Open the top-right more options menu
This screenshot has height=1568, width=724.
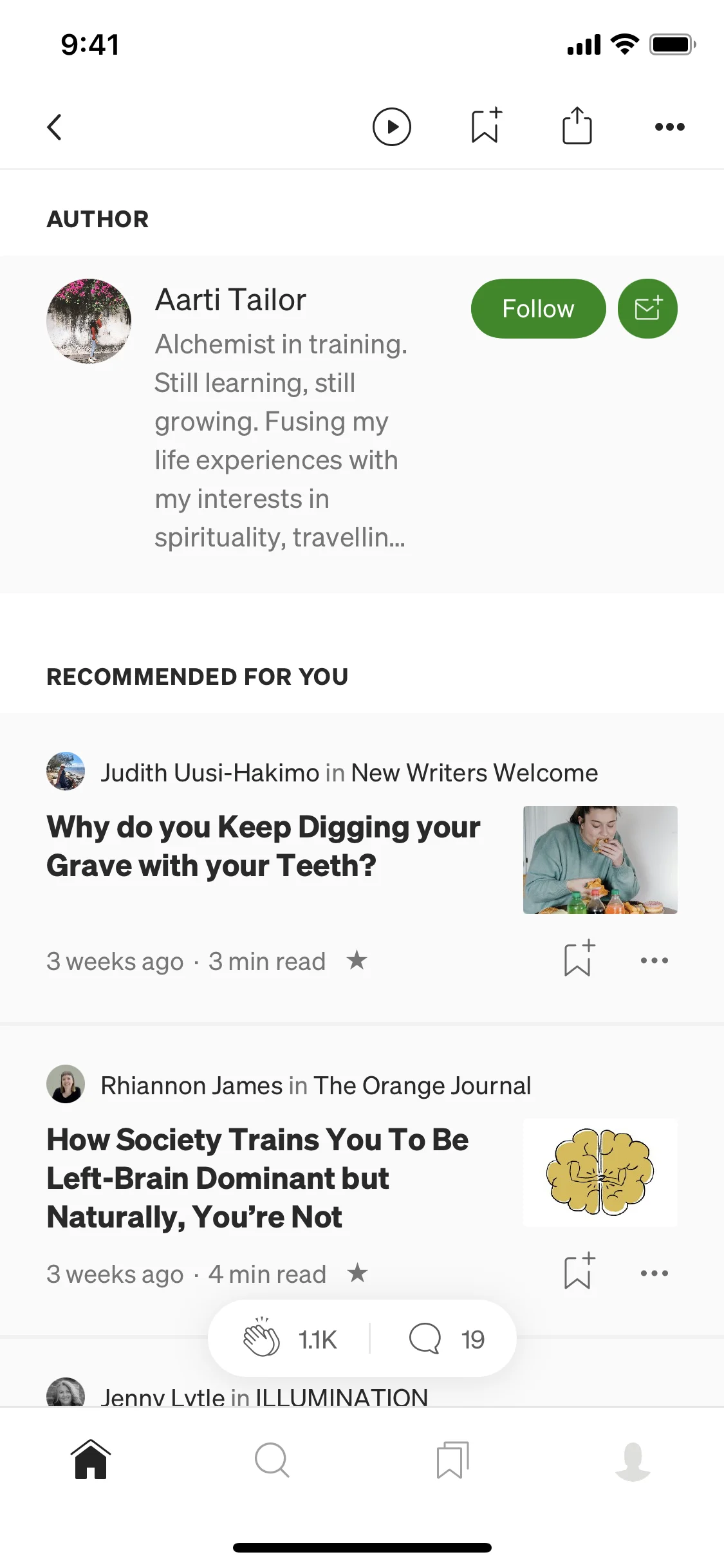point(669,127)
